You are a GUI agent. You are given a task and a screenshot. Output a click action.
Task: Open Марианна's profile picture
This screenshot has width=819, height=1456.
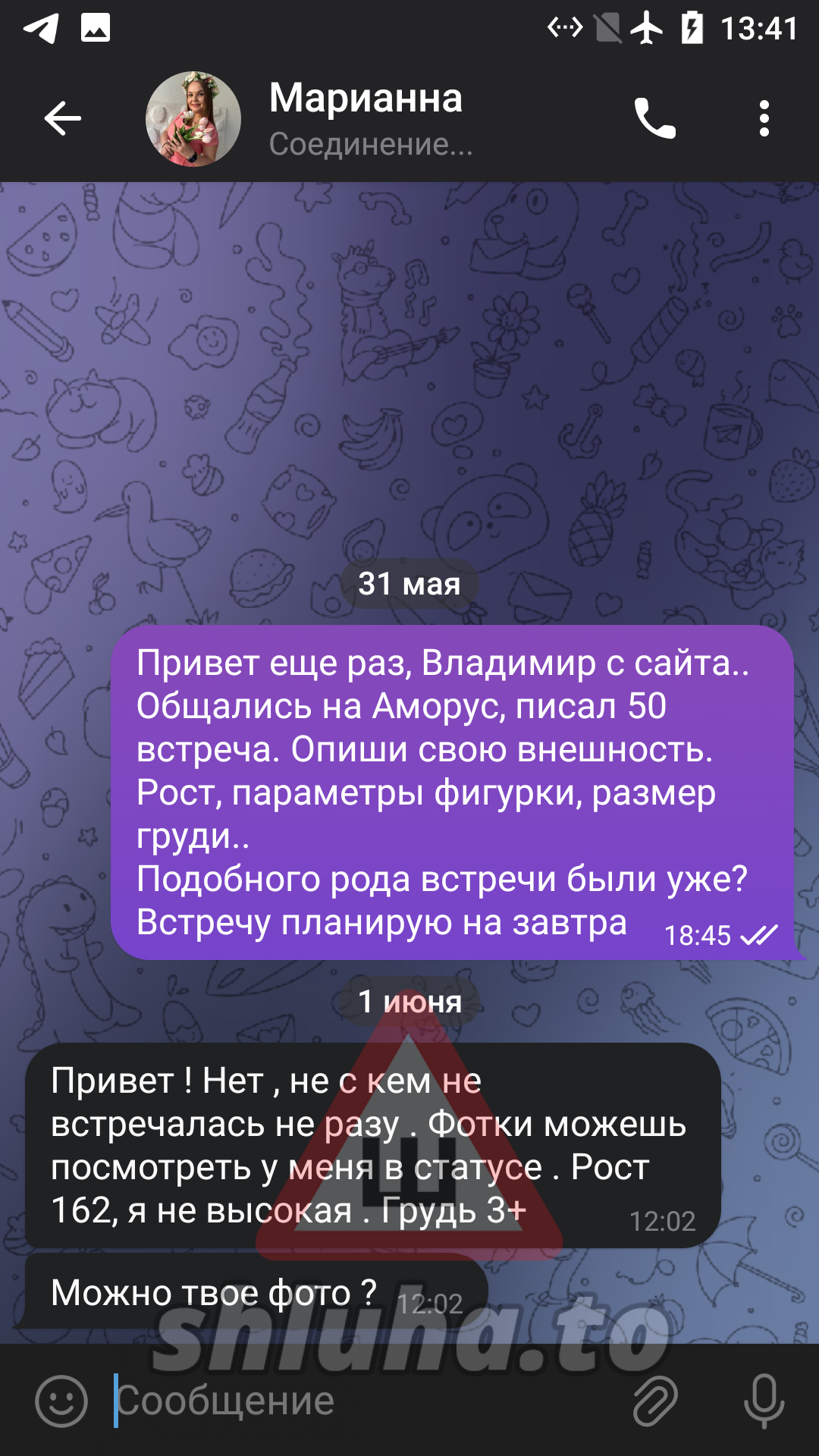pyautogui.click(x=193, y=119)
